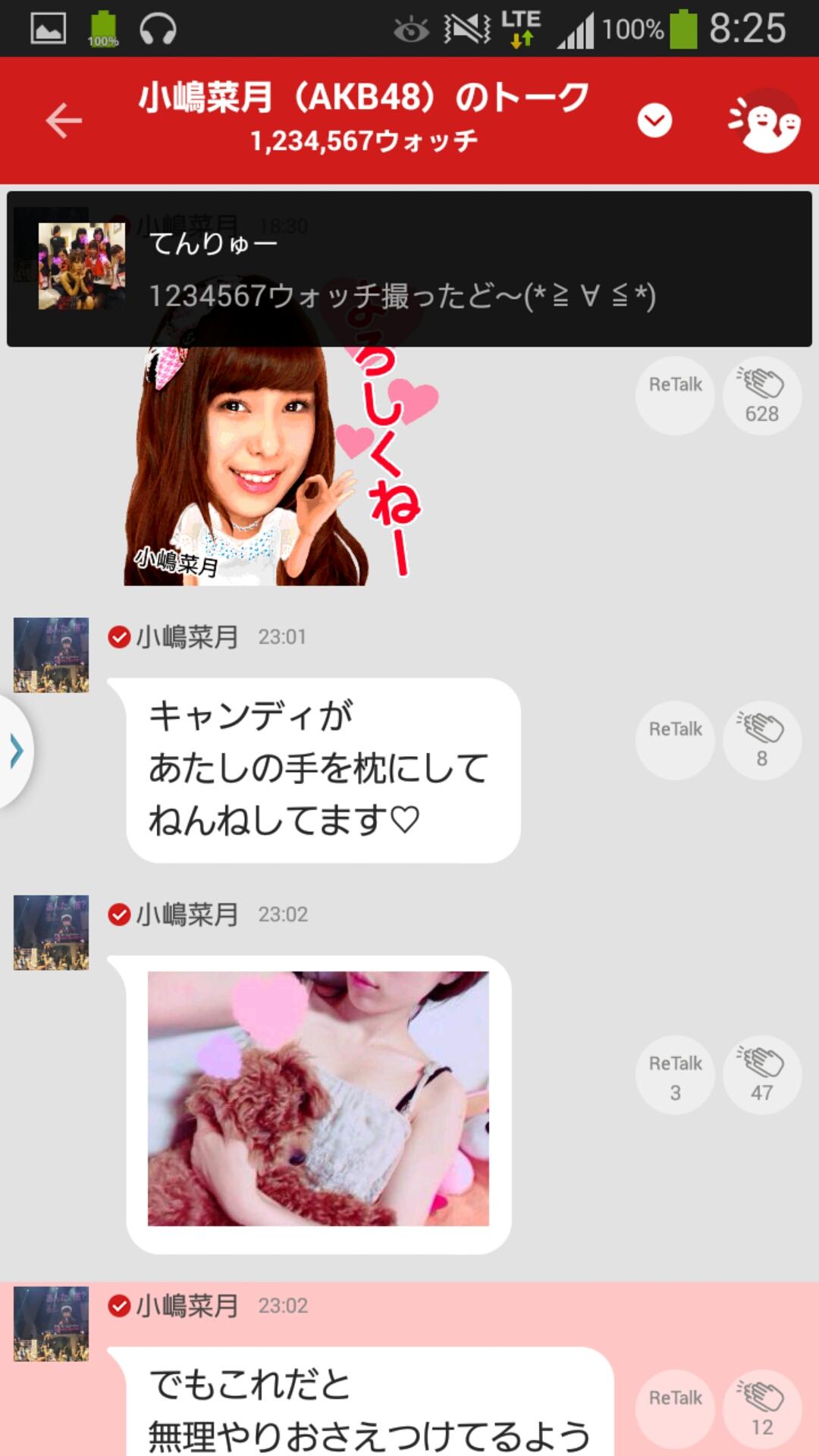819x1456 pixels.
Task: Open the てんりゅー notification banner
Action: point(409,269)
